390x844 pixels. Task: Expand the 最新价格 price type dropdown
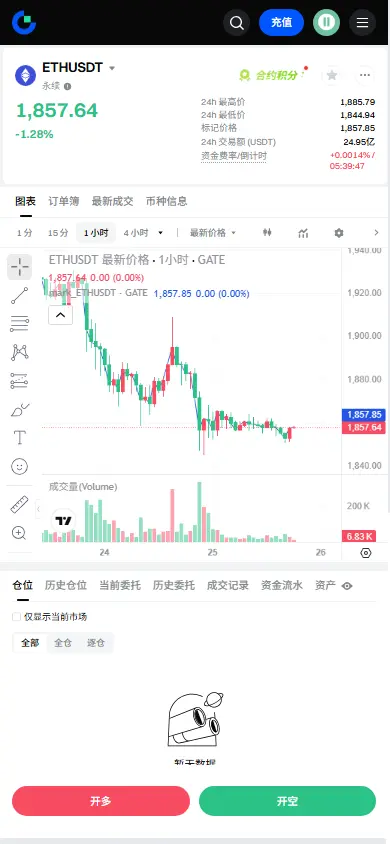(212, 233)
